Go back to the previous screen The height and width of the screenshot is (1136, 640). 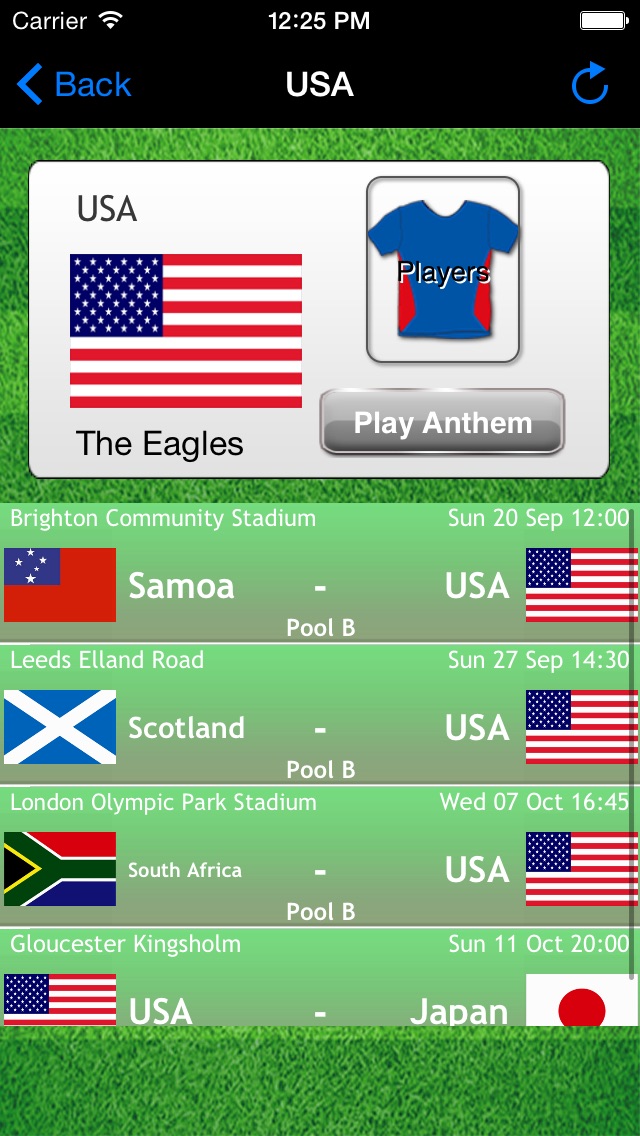(x=74, y=85)
